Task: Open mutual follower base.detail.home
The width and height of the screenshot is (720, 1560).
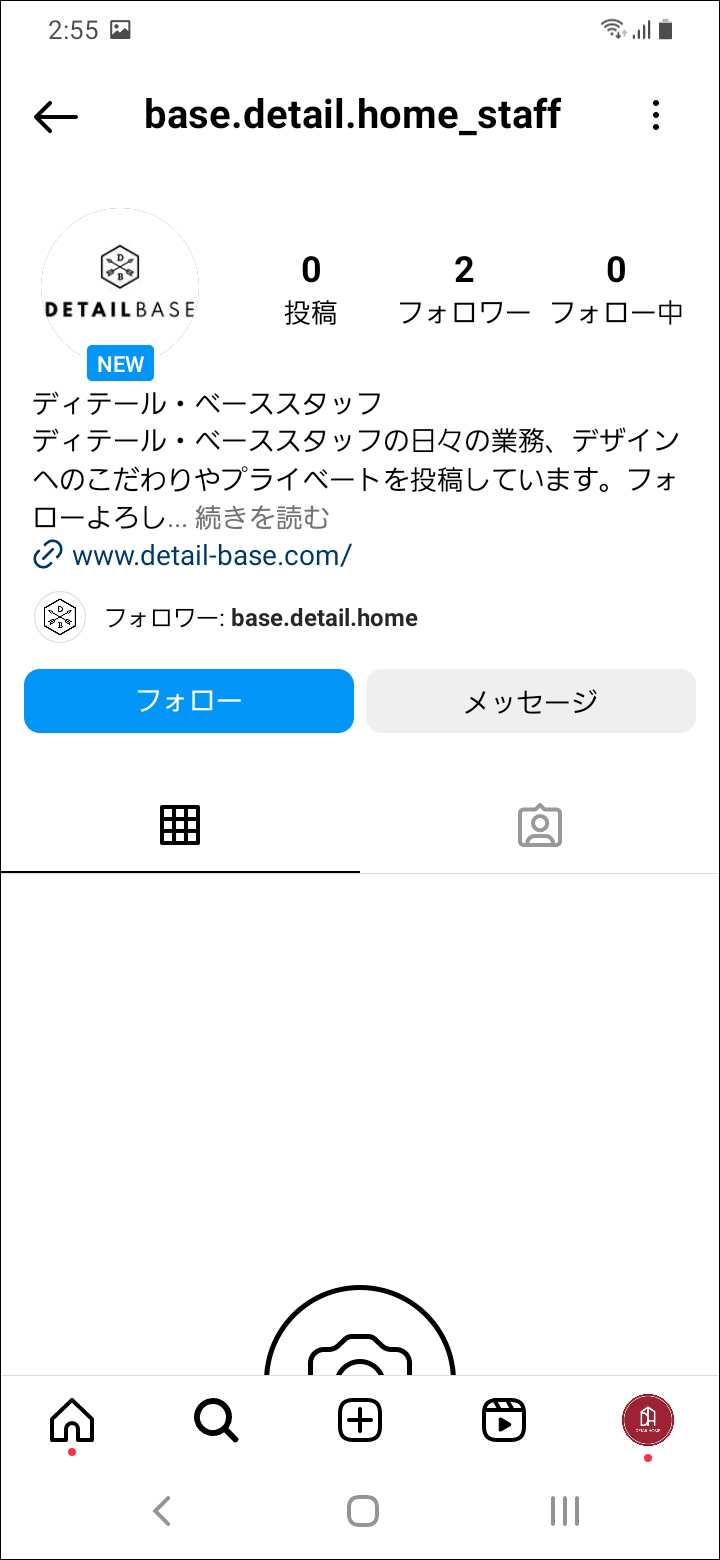Action: click(324, 618)
